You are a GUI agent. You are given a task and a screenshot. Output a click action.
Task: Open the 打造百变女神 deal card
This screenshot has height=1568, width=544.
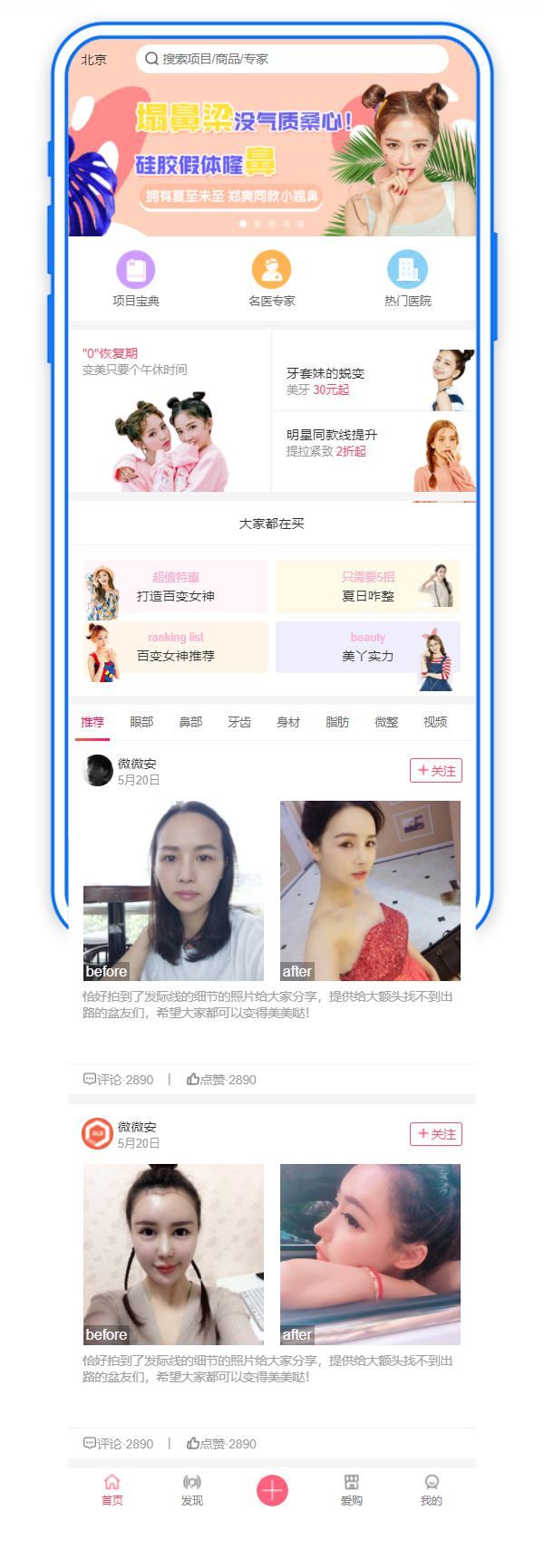click(x=175, y=586)
